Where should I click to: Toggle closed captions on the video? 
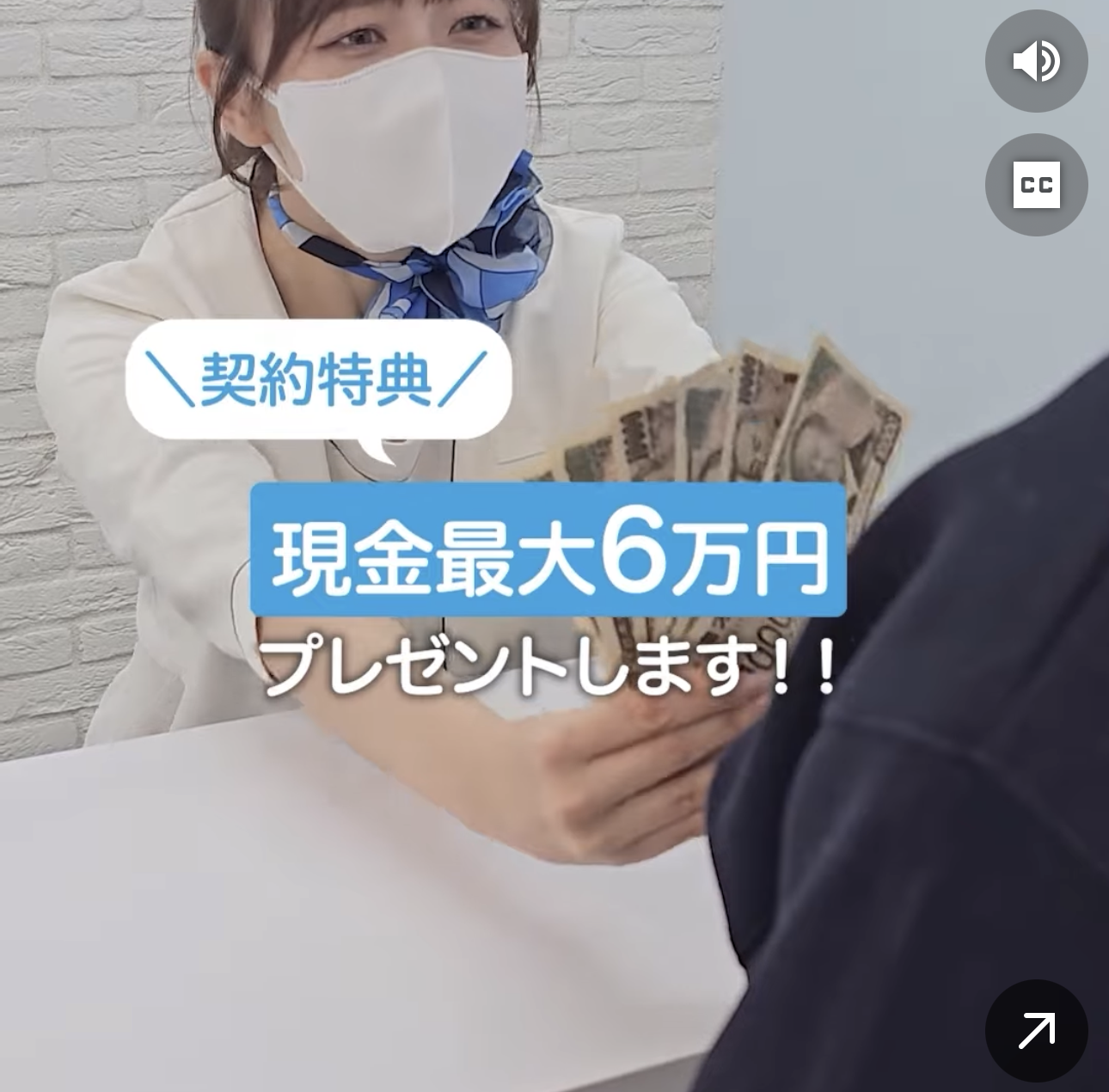(1036, 185)
